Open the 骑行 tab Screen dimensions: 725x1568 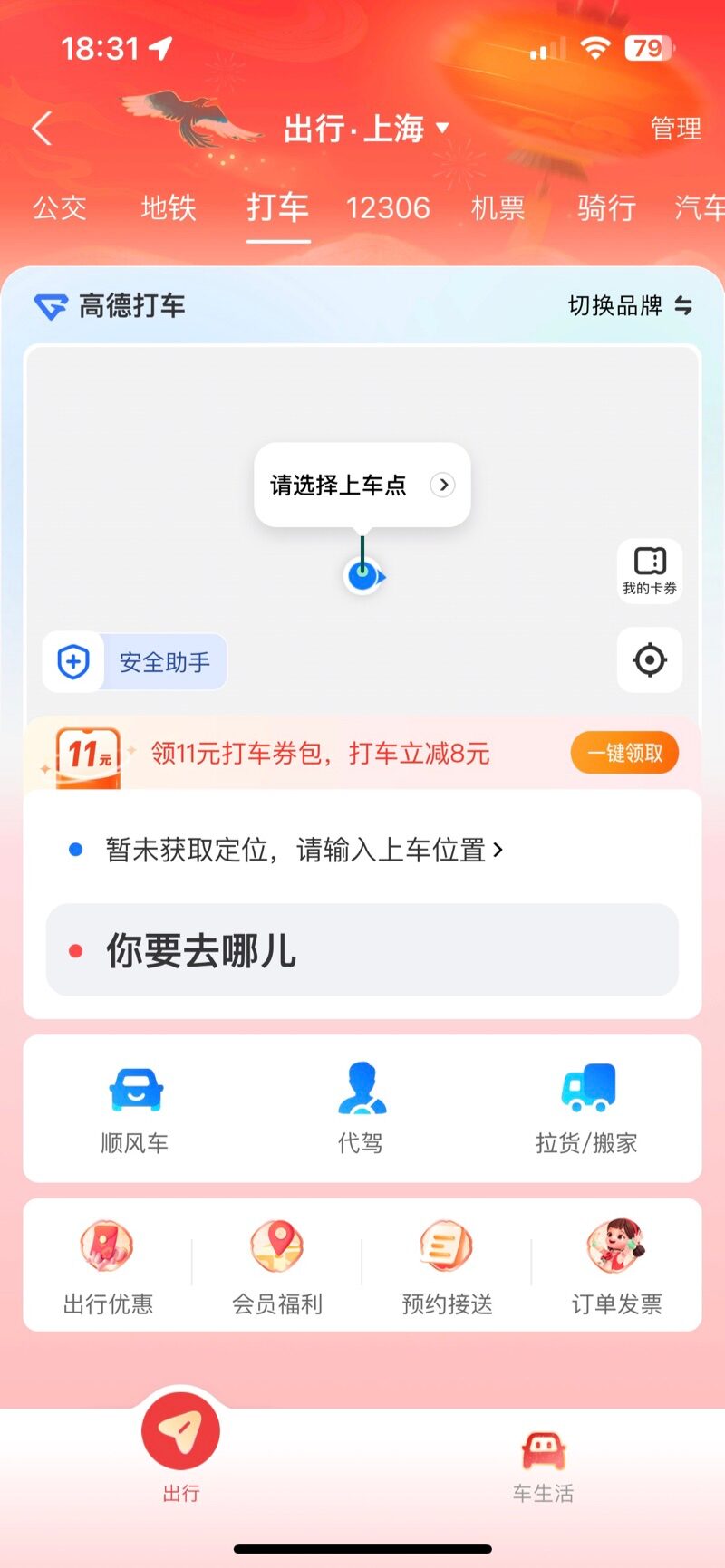click(606, 207)
